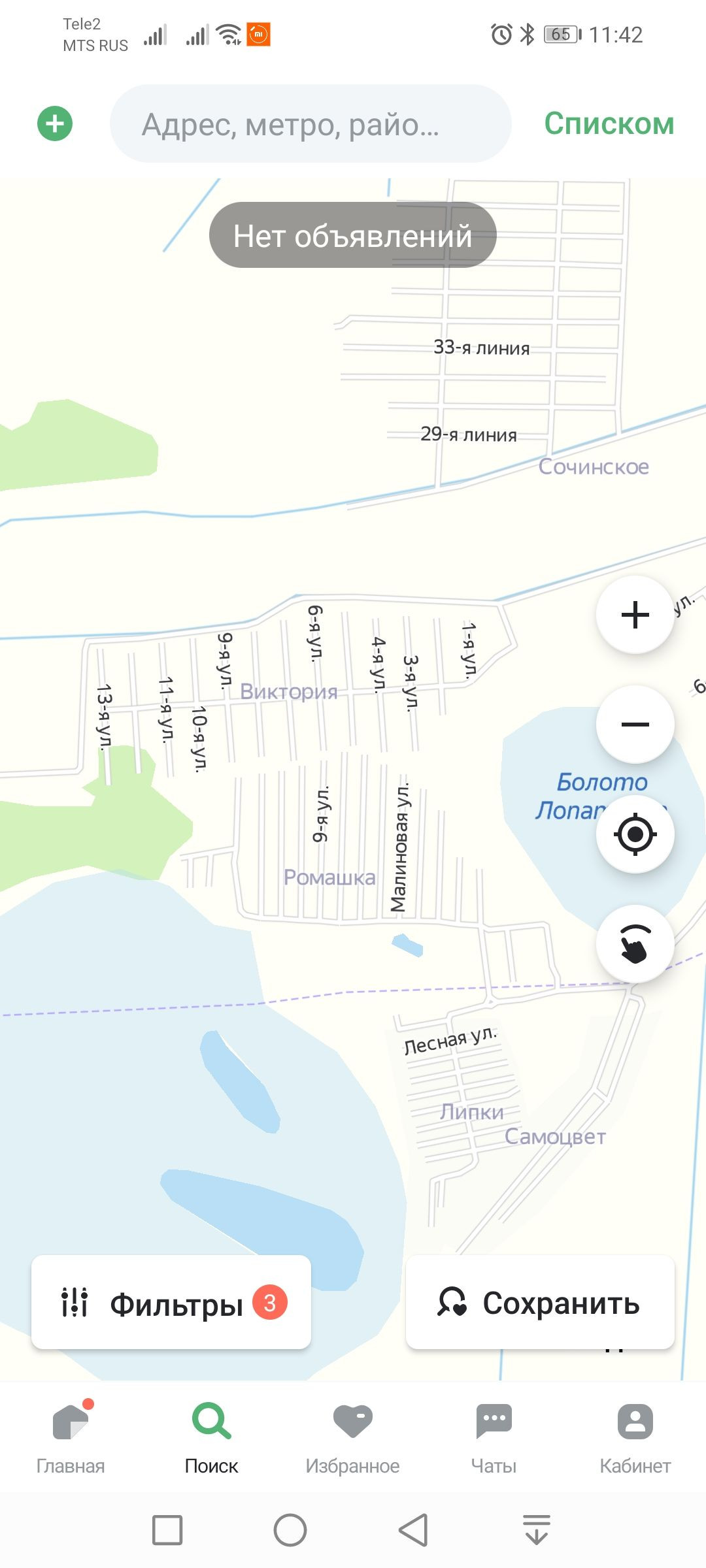The height and width of the screenshot is (1568, 706).
Task: Switch to list view via Списком
Action: pos(609,123)
